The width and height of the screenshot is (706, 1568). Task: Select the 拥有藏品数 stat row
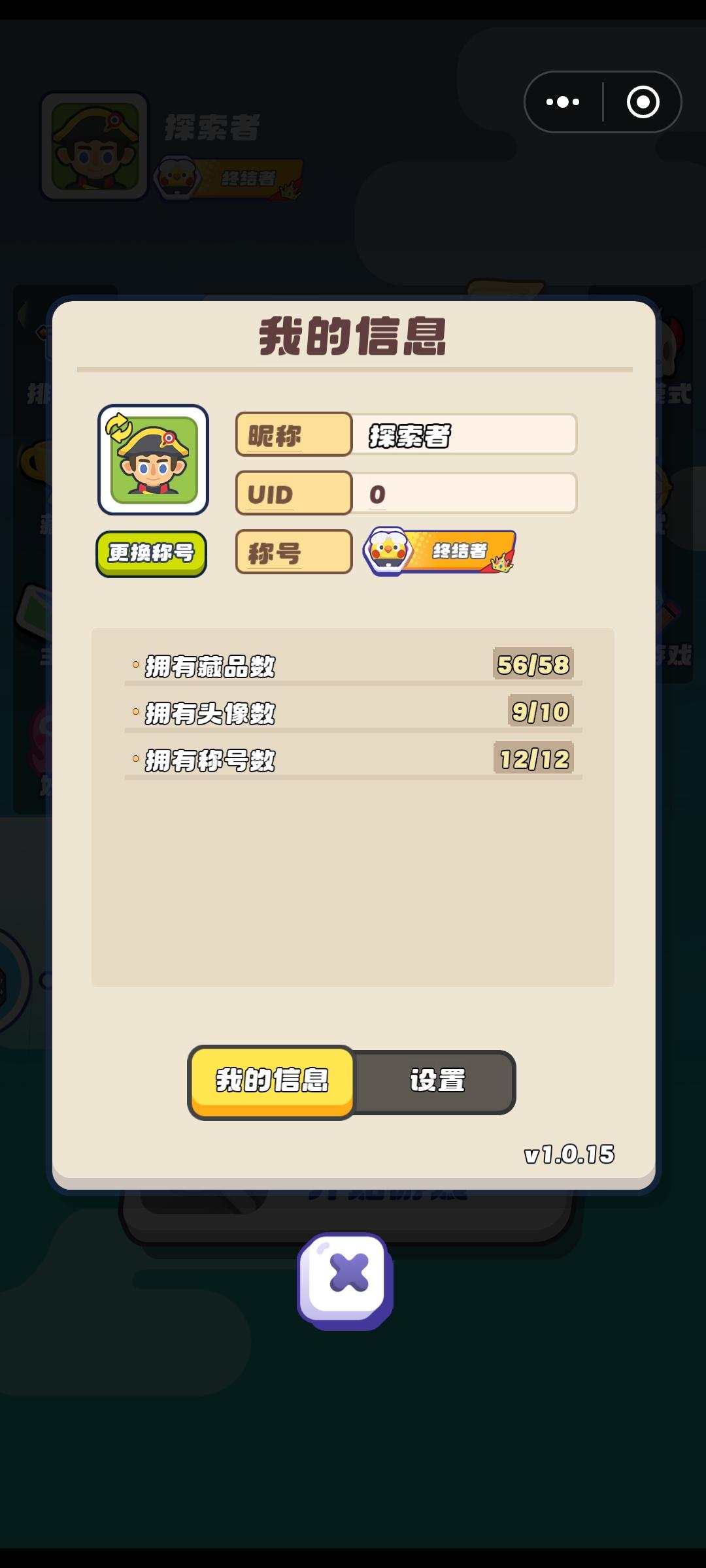point(353,664)
